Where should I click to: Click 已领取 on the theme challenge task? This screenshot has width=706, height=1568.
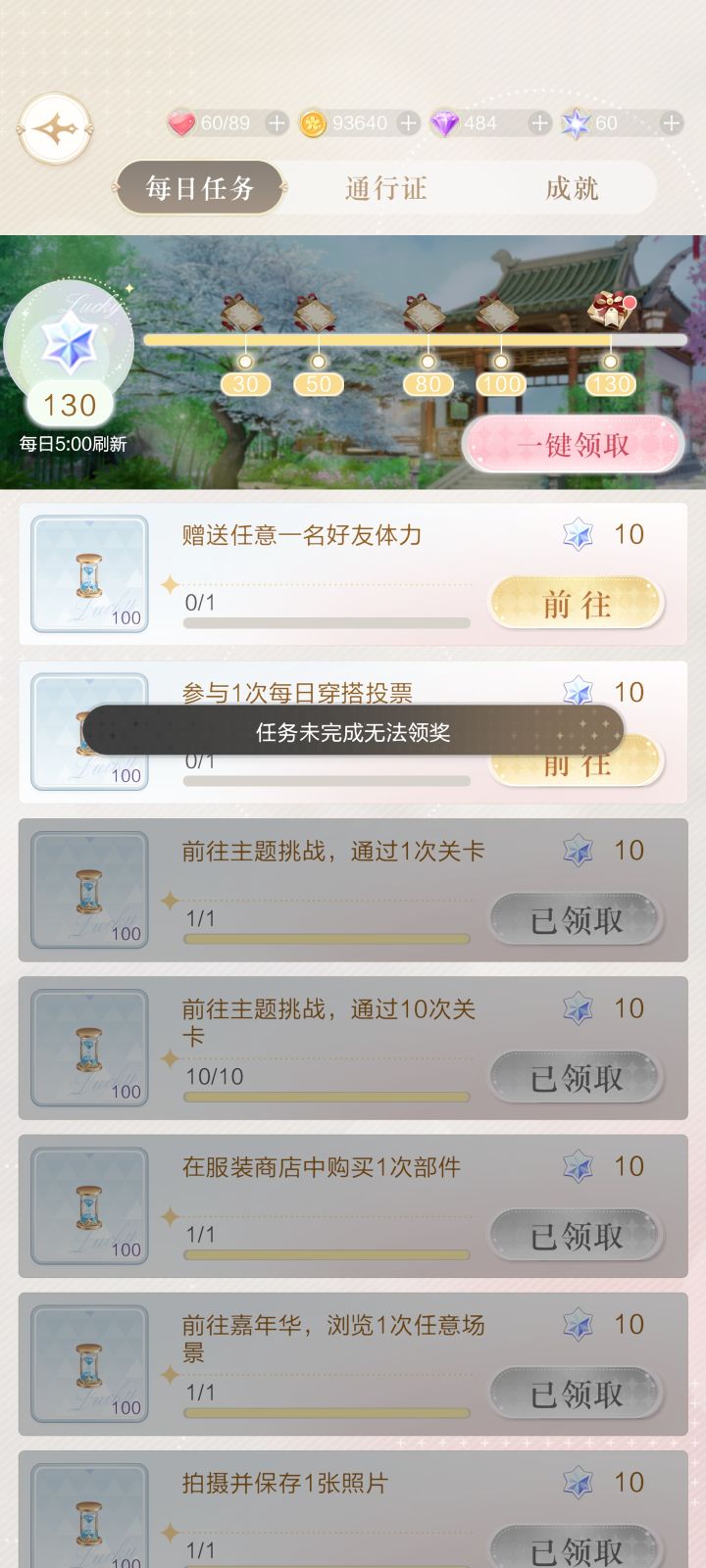pos(577,919)
